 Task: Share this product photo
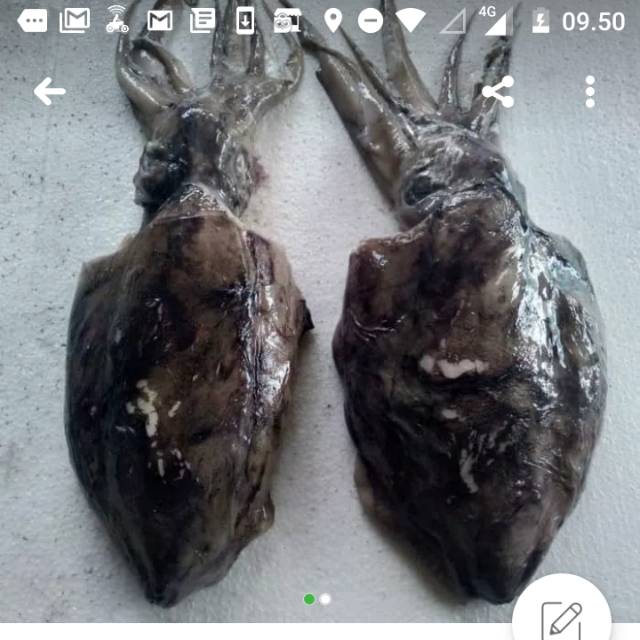[497, 92]
